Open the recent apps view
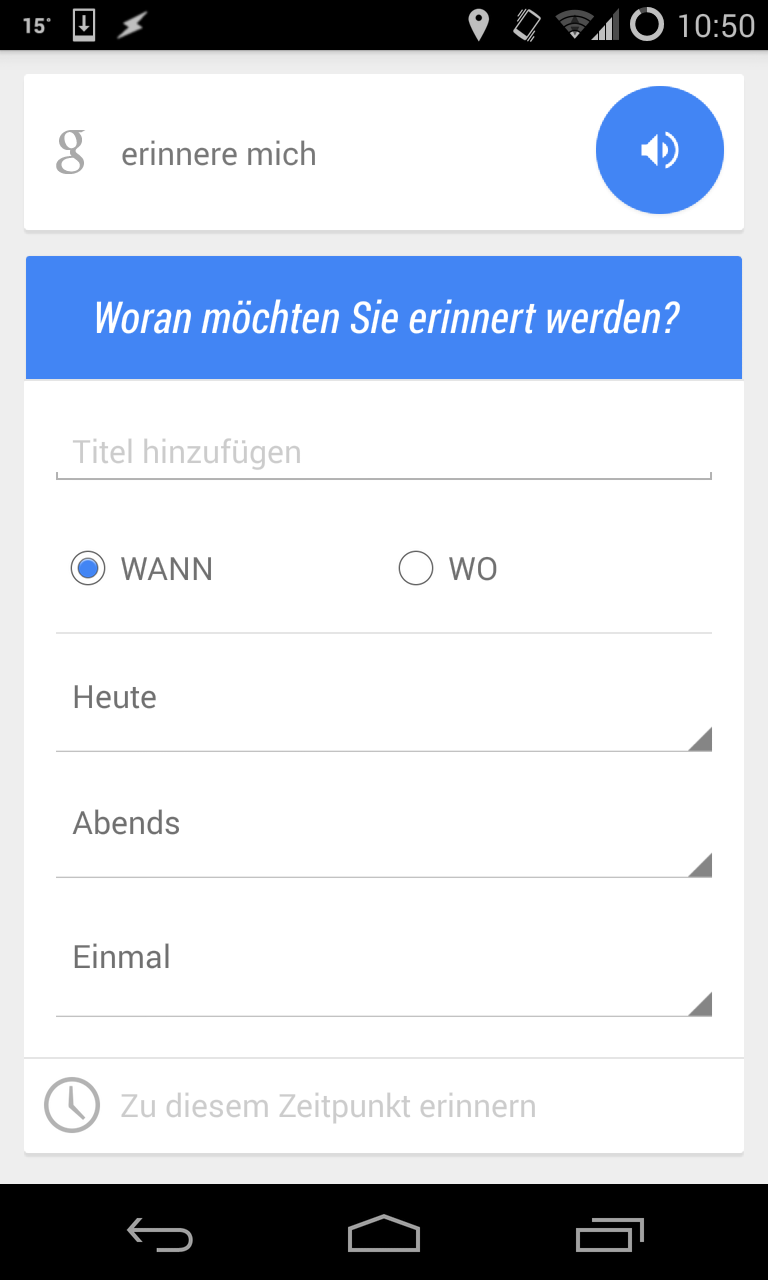Screen dimensions: 768x1280 (610, 1235)
